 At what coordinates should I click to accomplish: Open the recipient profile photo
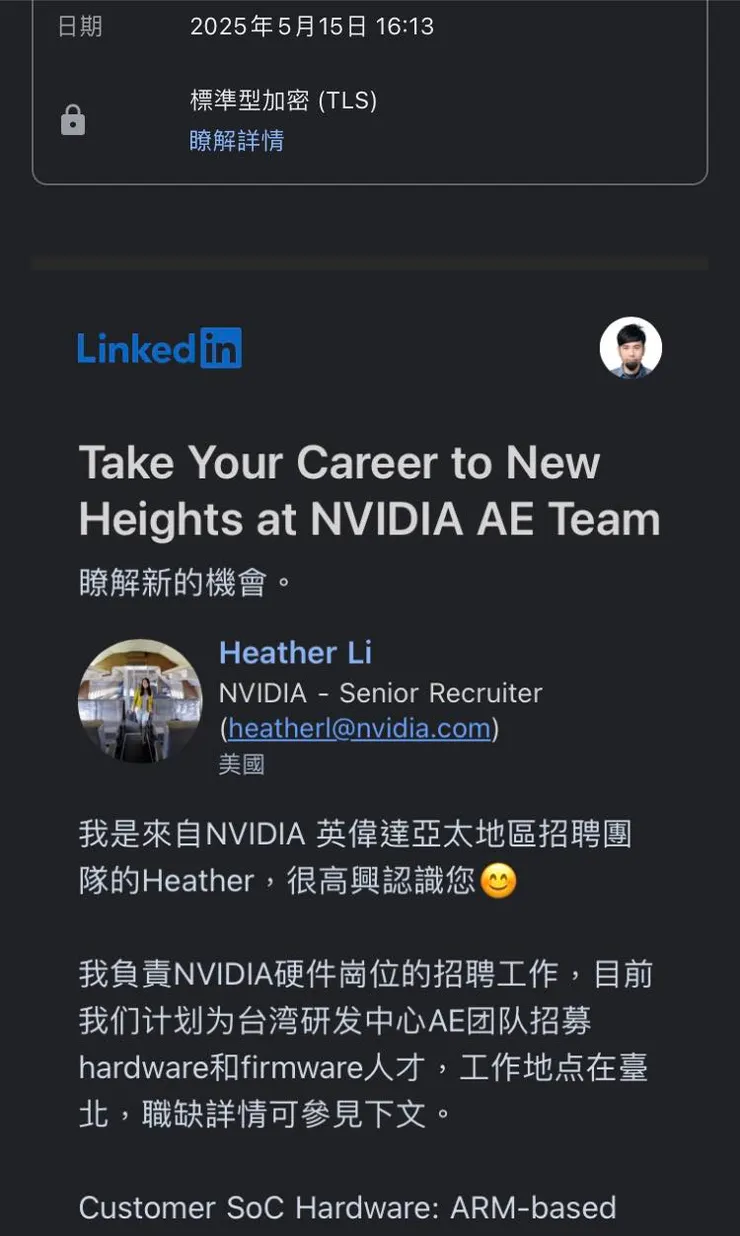630,348
